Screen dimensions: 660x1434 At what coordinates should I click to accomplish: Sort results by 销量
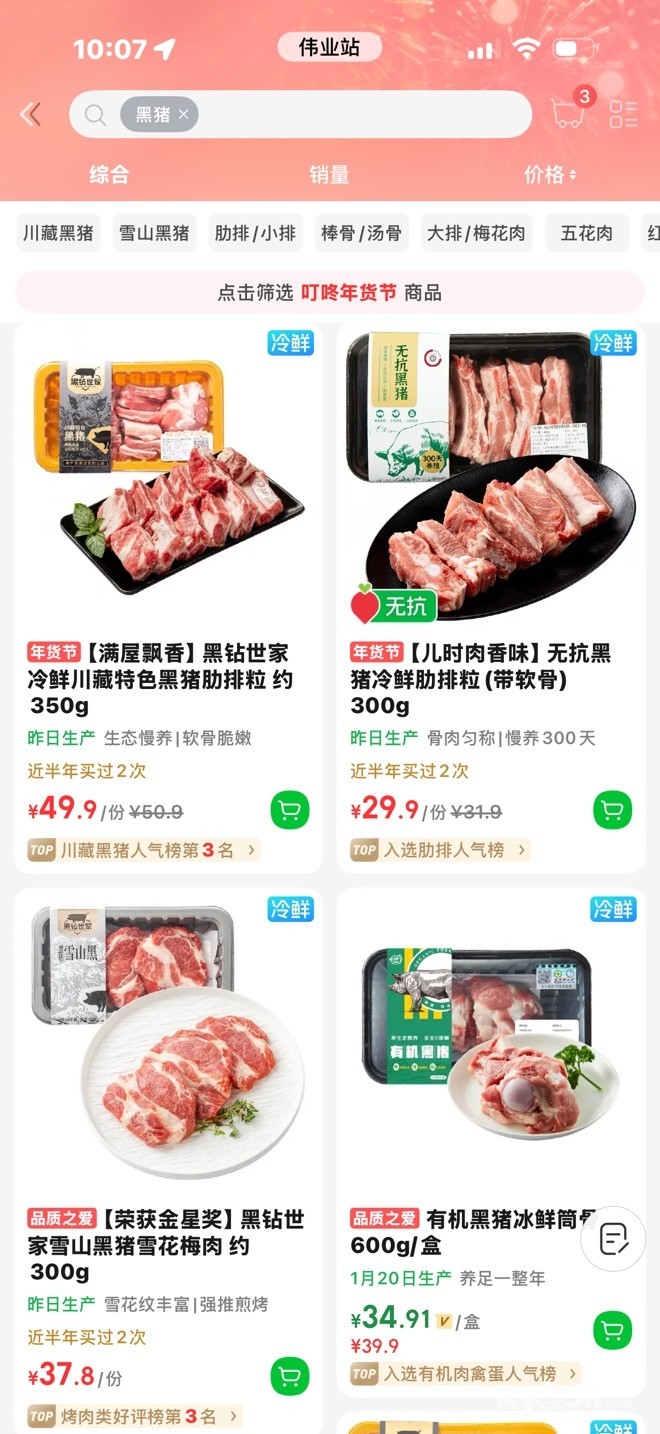click(329, 174)
